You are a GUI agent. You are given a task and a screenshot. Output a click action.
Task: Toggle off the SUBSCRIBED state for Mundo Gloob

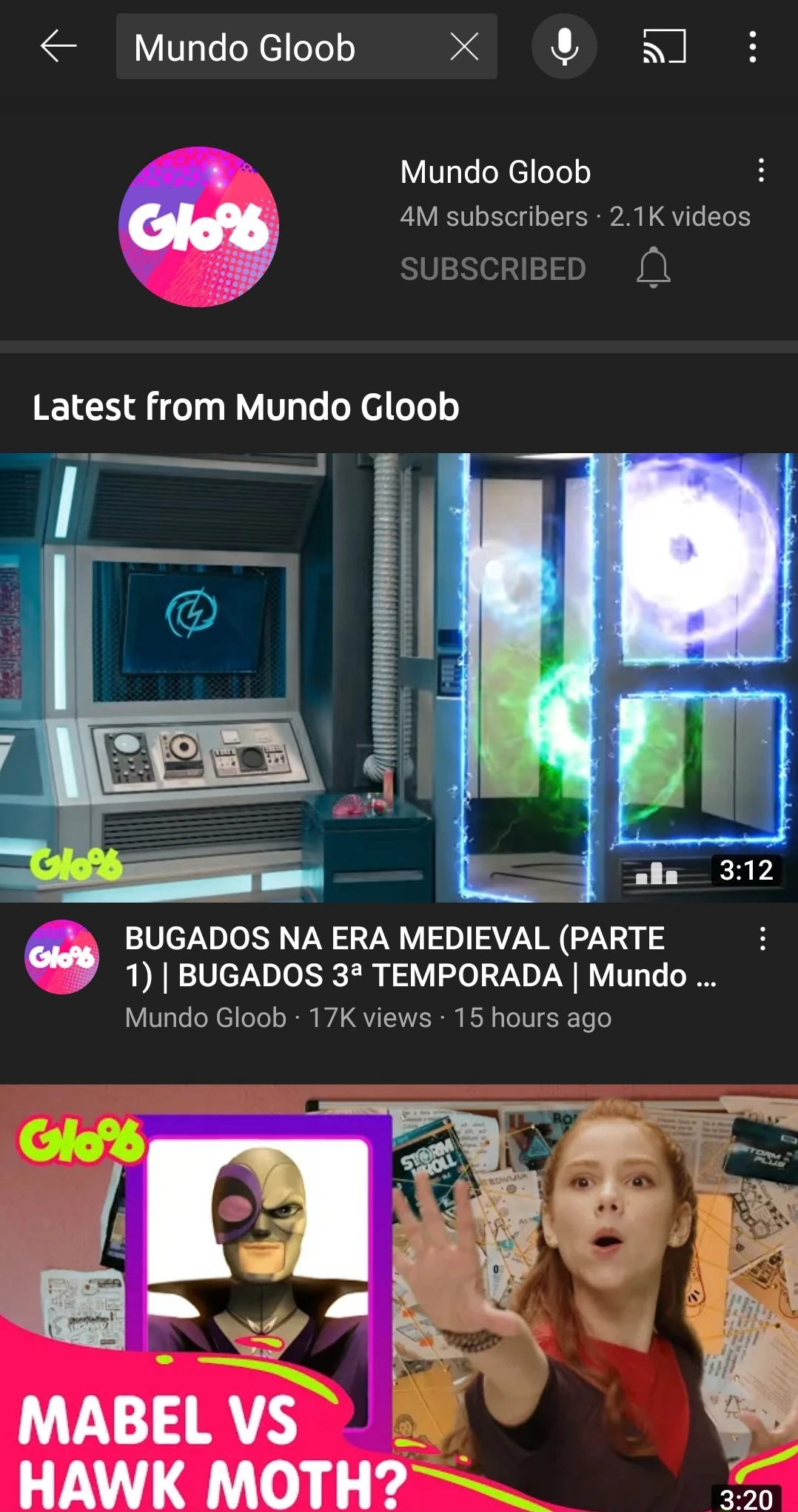[493, 268]
